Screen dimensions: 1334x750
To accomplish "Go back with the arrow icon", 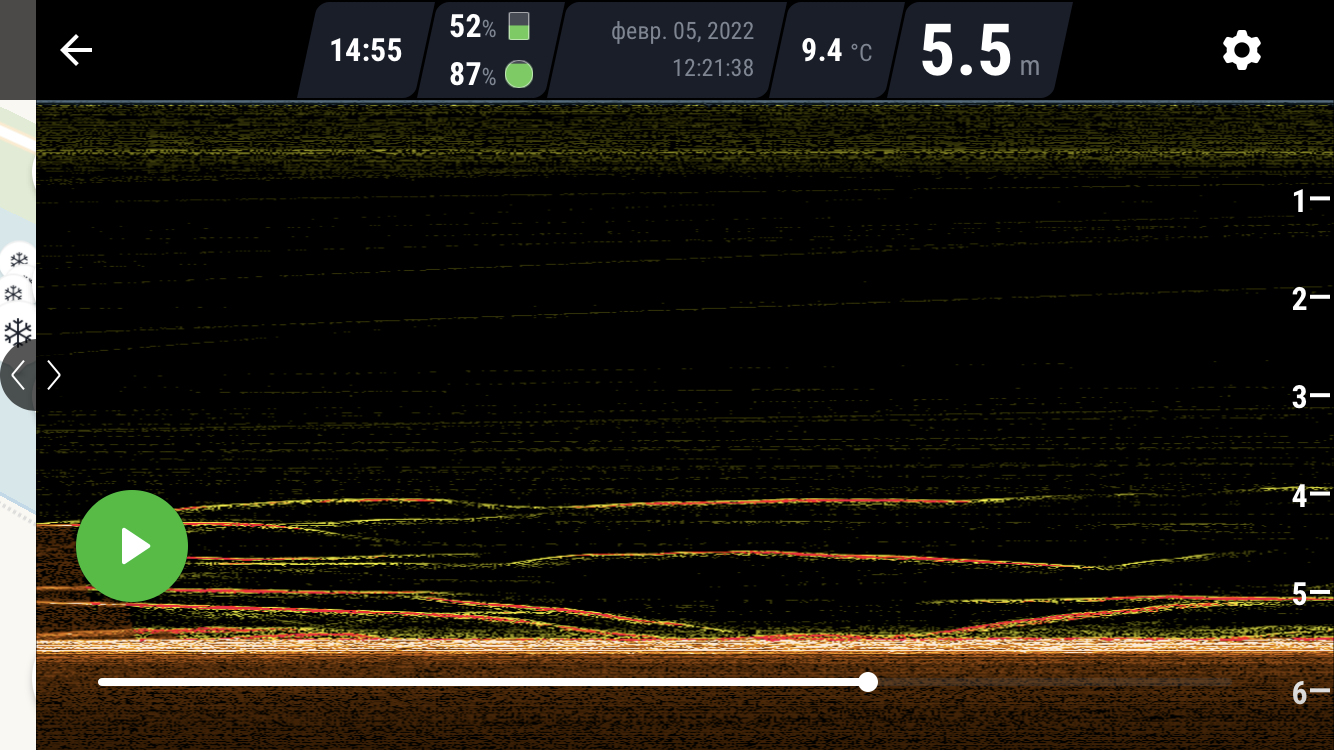I will [76, 50].
